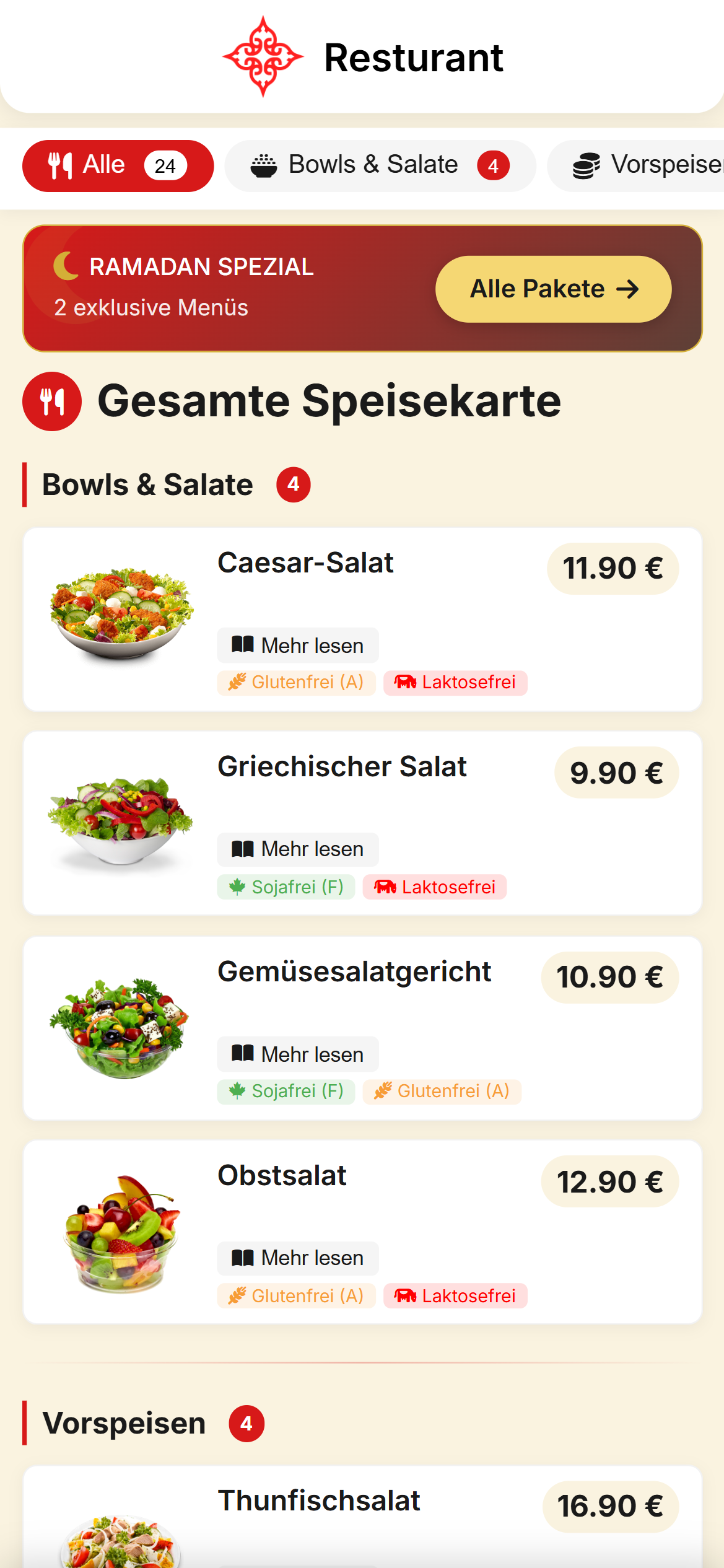
Task: Click the crescent moon icon in the Ramadan banner
Action: tap(64, 265)
